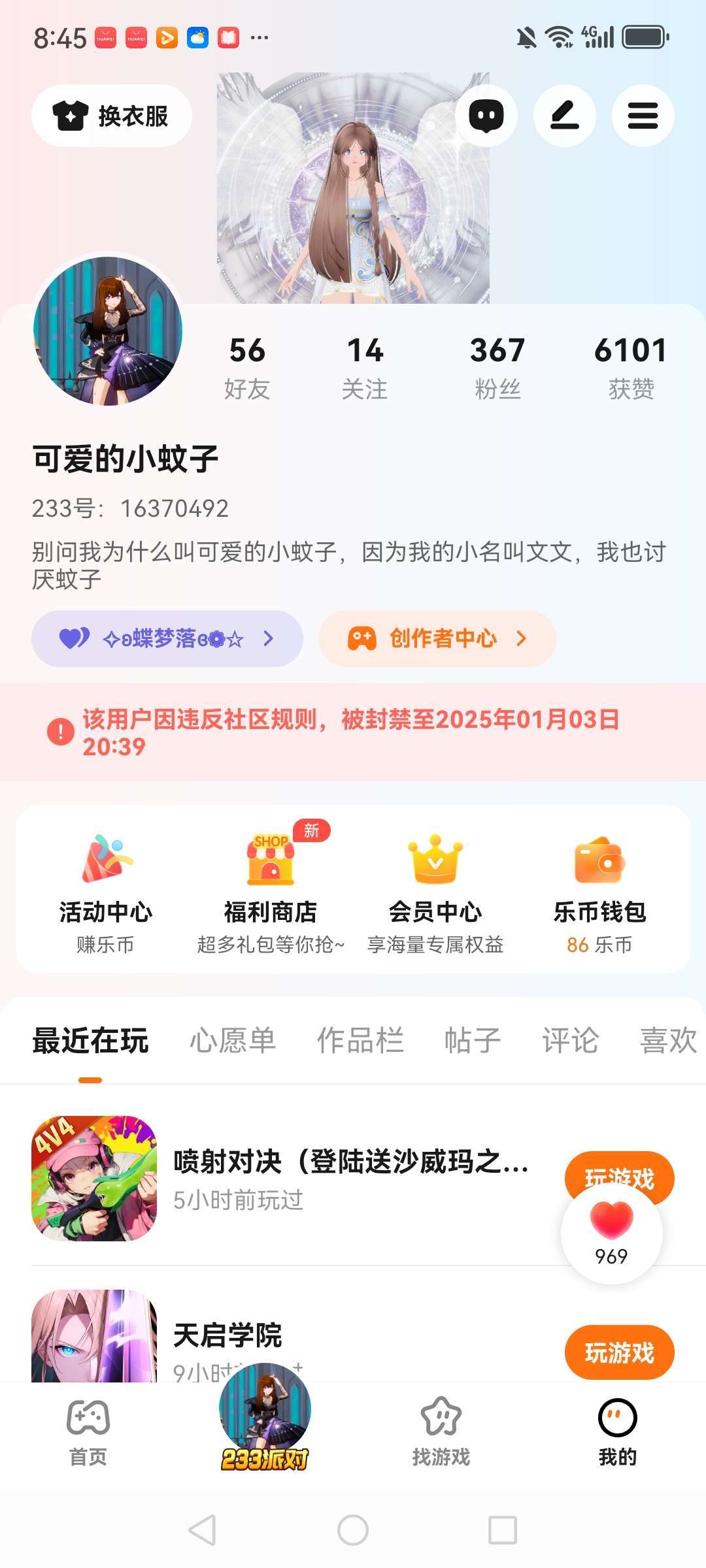Screen dimensions: 706x1568
Task: Go to 创作者中心 creator center
Action: coord(437,638)
